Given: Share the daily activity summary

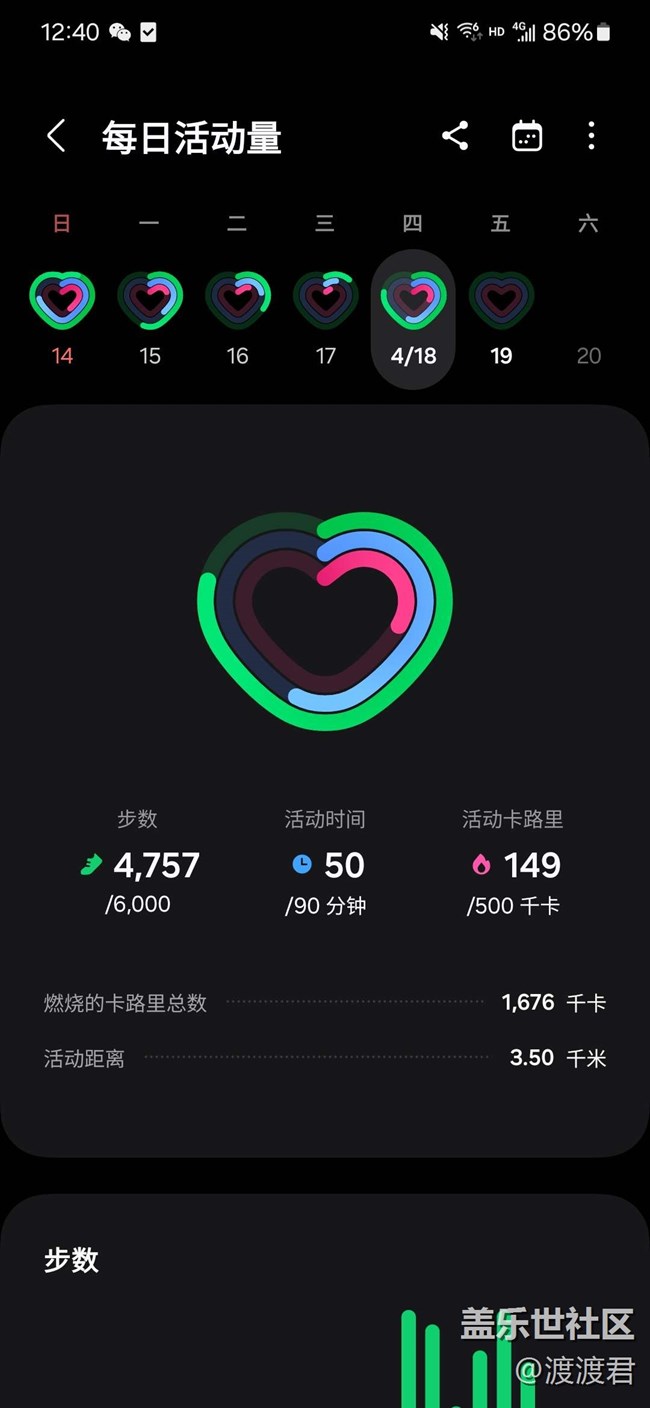Looking at the screenshot, I should [x=455, y=136].
